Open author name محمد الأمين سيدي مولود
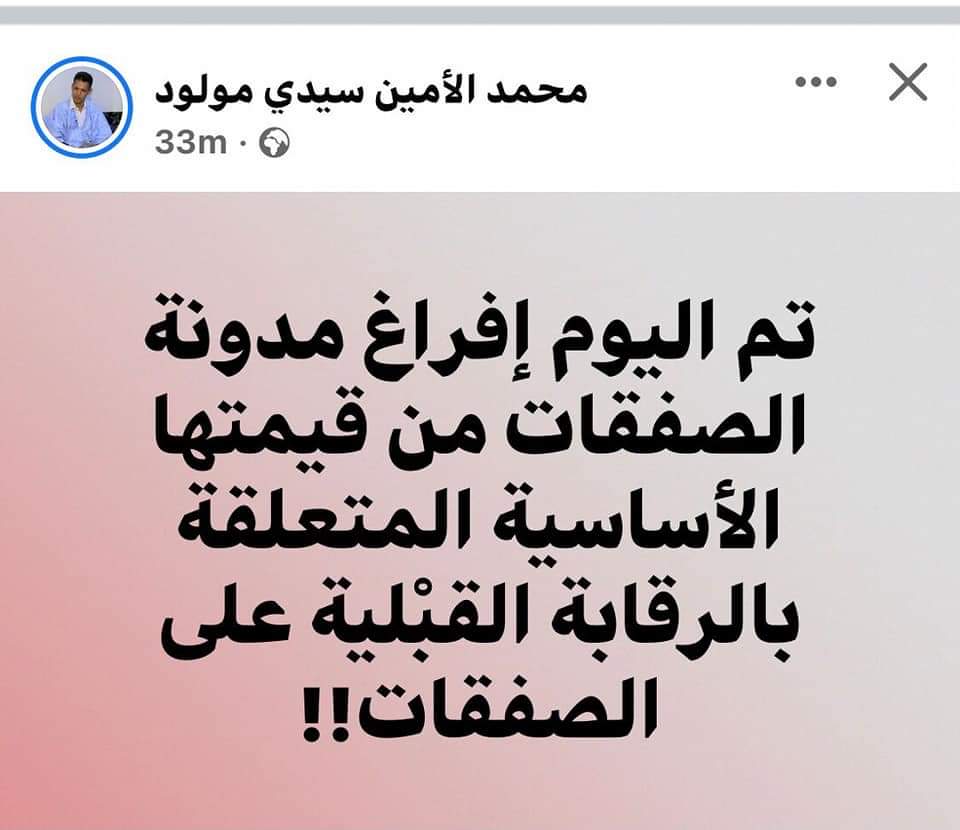Viewport: 960px width, 830px height. click(x=370, y=91)
